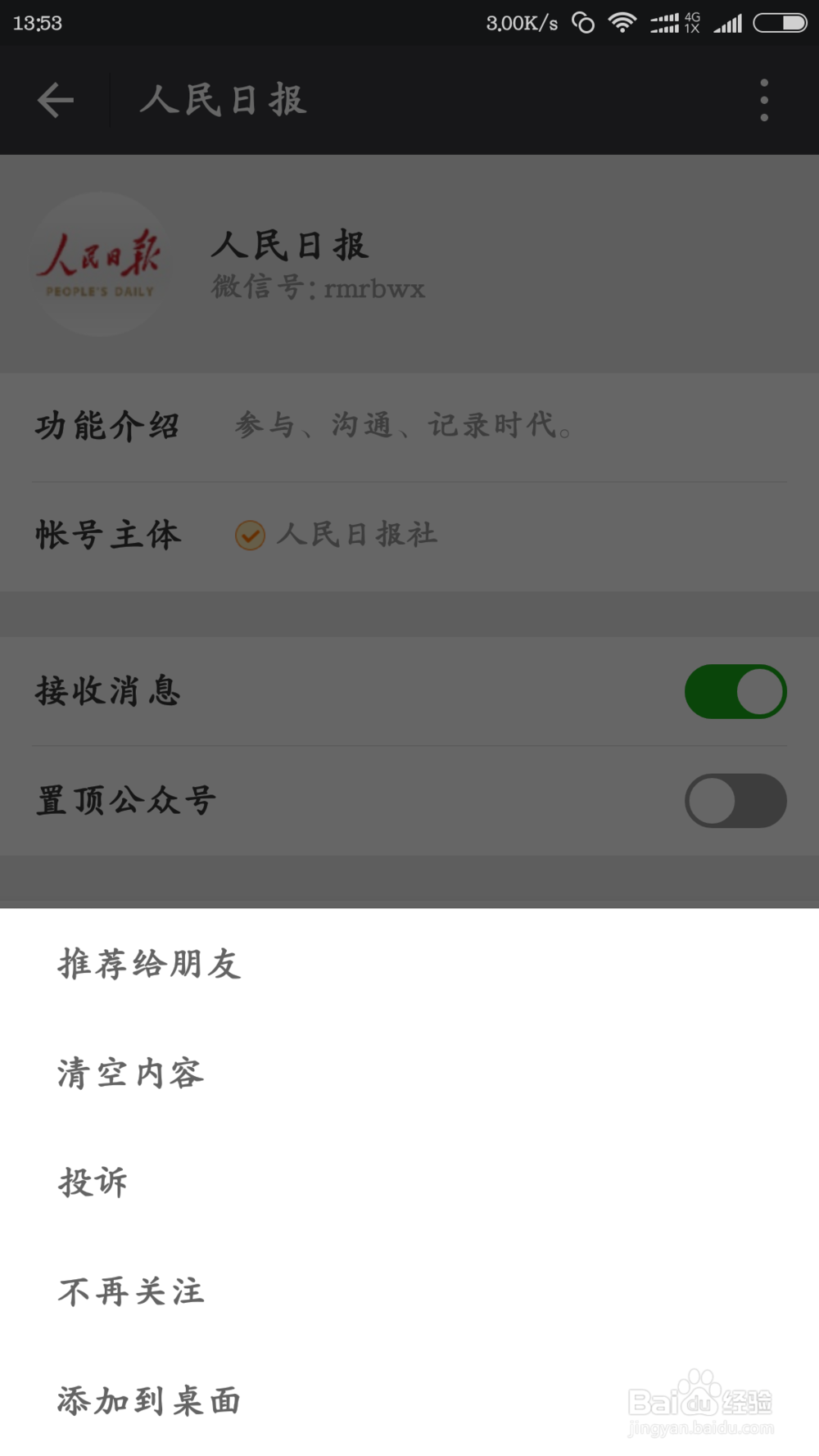Toggle message receiving off

coord(735,690)
